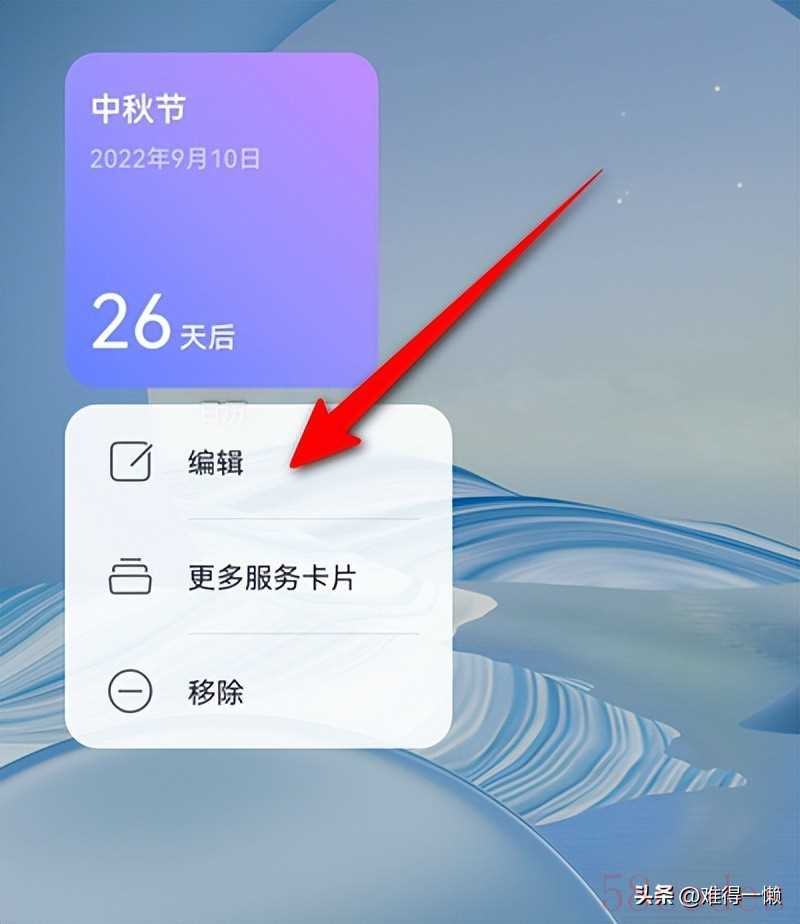
Task: Select 编辑 in the context menu
Action: (x=216, y=463)
